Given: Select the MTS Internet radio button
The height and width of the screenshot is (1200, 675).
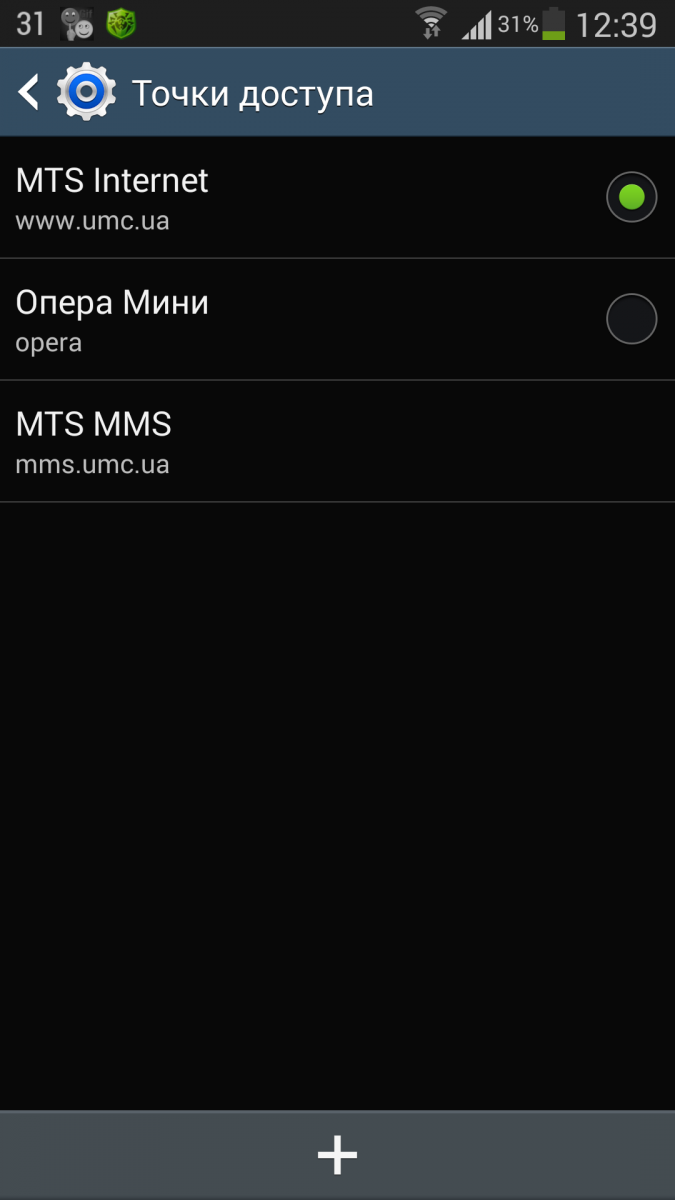Looking at the screenshot, I should (631, 197).
